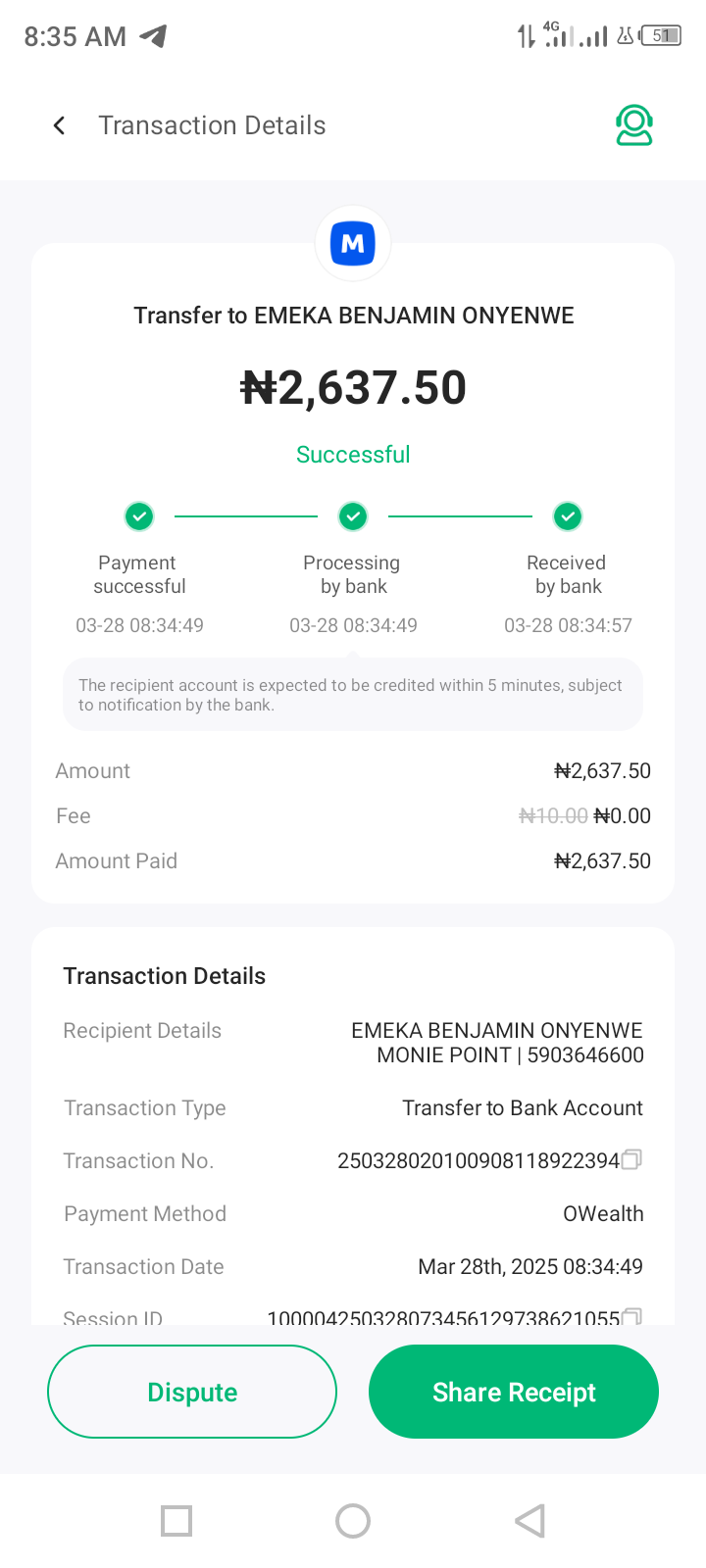This screenshot has width=706, height=1568.
Task: Tap the Dispute button
Action: coord(192,1392)
